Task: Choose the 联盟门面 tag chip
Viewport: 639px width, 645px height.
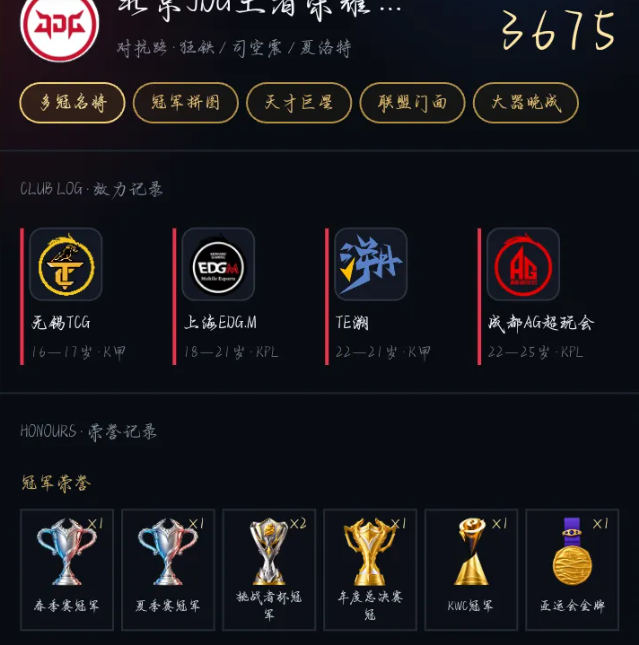Action: pos(412,103)
